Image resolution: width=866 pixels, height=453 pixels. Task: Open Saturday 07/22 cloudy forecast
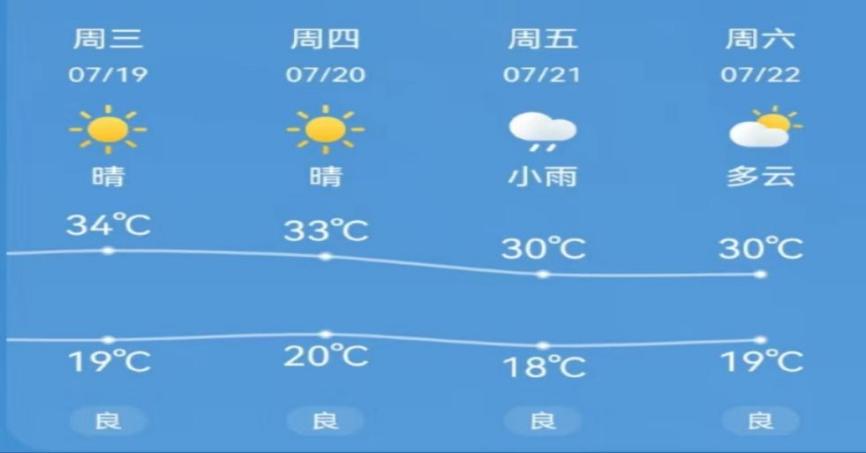click(x=760, y=130)
